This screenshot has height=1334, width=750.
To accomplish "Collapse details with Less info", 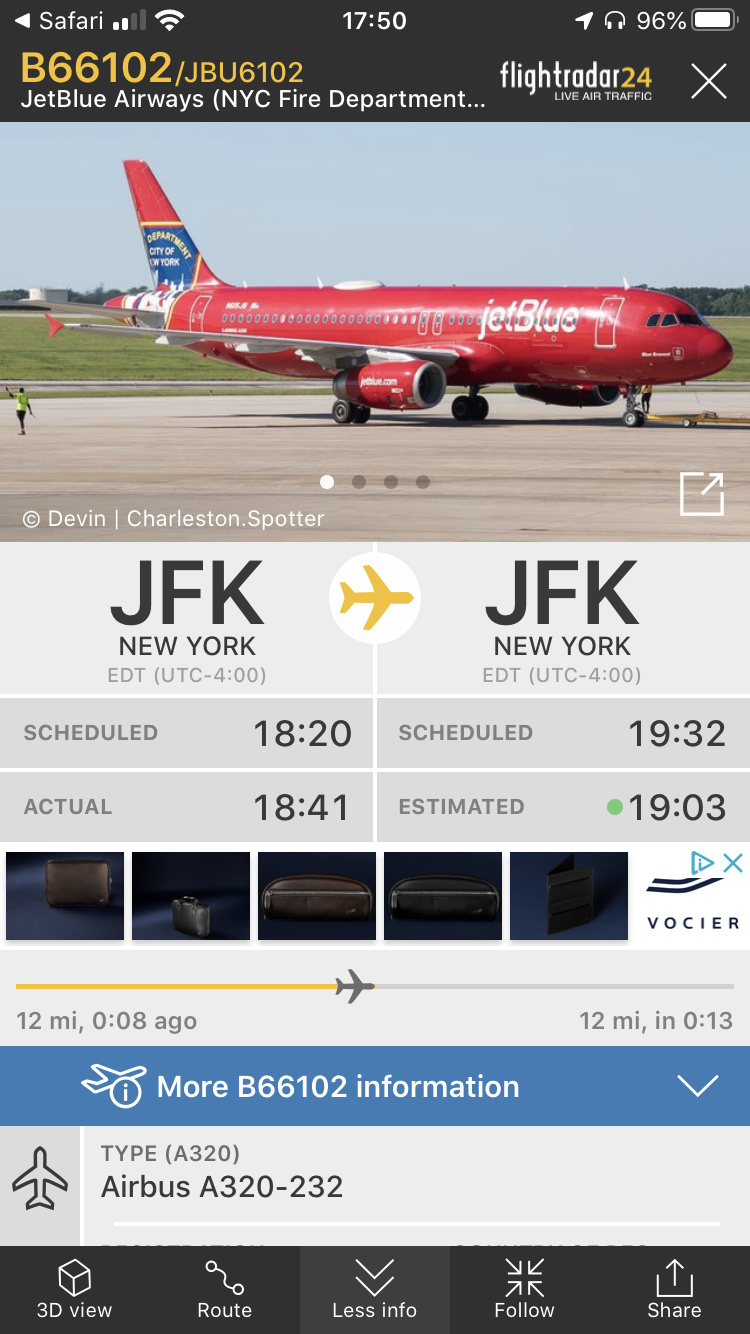I will (374, 1290).
